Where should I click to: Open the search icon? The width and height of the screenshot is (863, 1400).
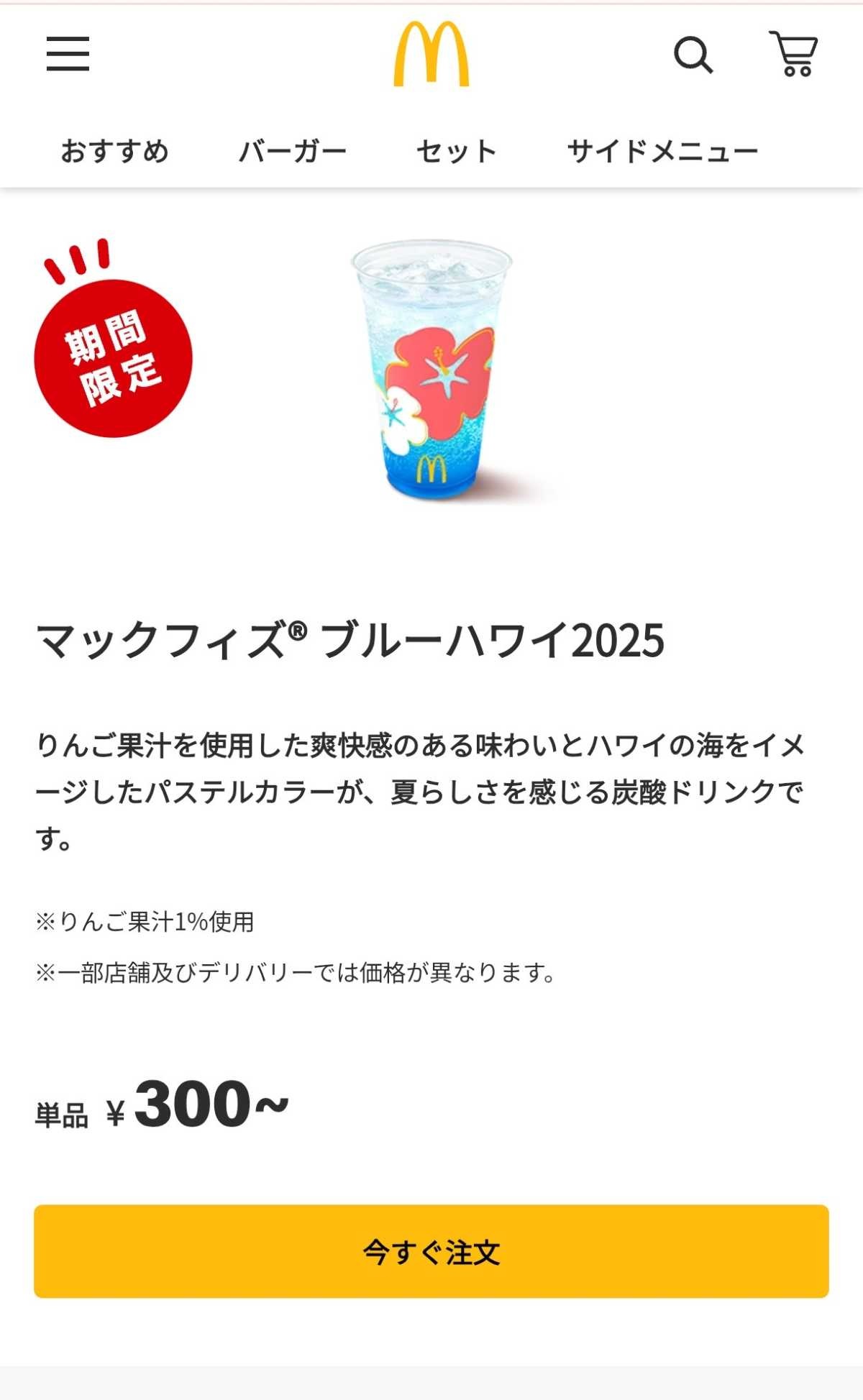[x=693, y=55]
